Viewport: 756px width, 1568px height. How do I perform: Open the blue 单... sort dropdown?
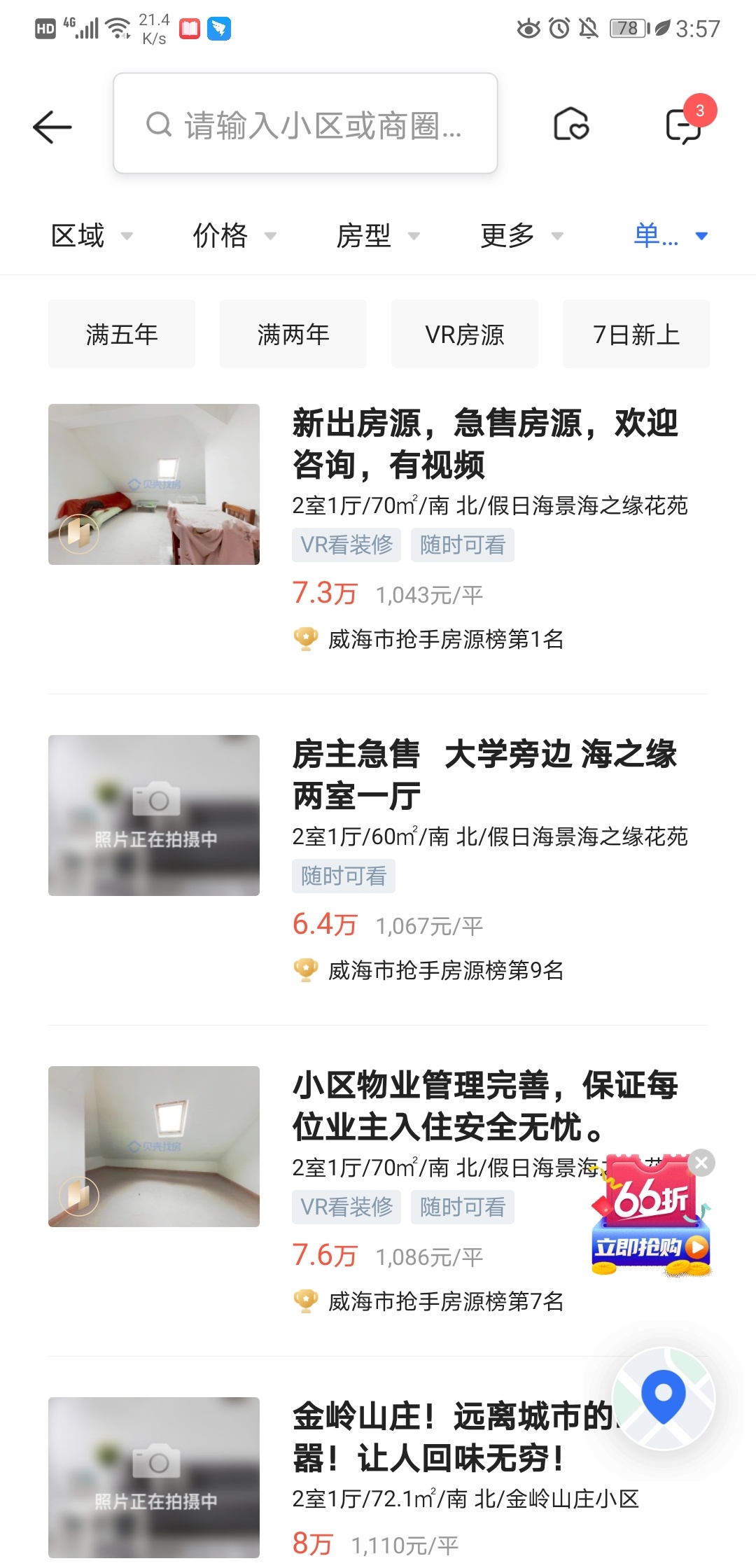[670, 236]
